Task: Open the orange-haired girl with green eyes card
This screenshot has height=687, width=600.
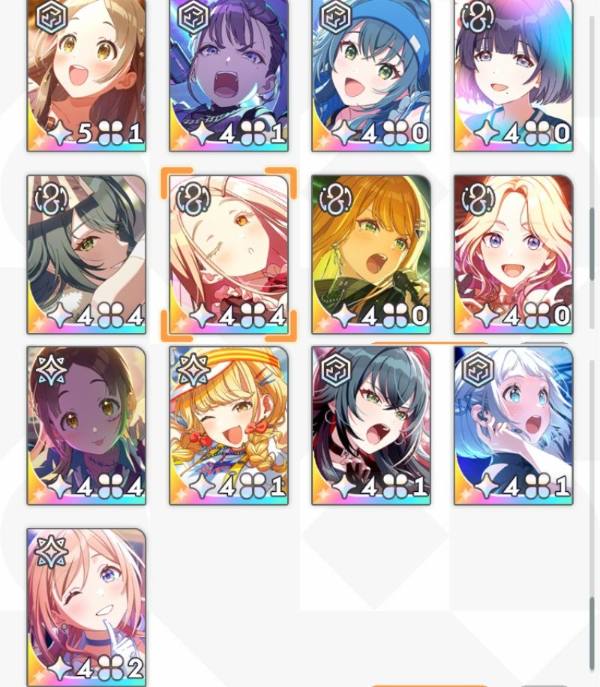Action: [371, 254]
